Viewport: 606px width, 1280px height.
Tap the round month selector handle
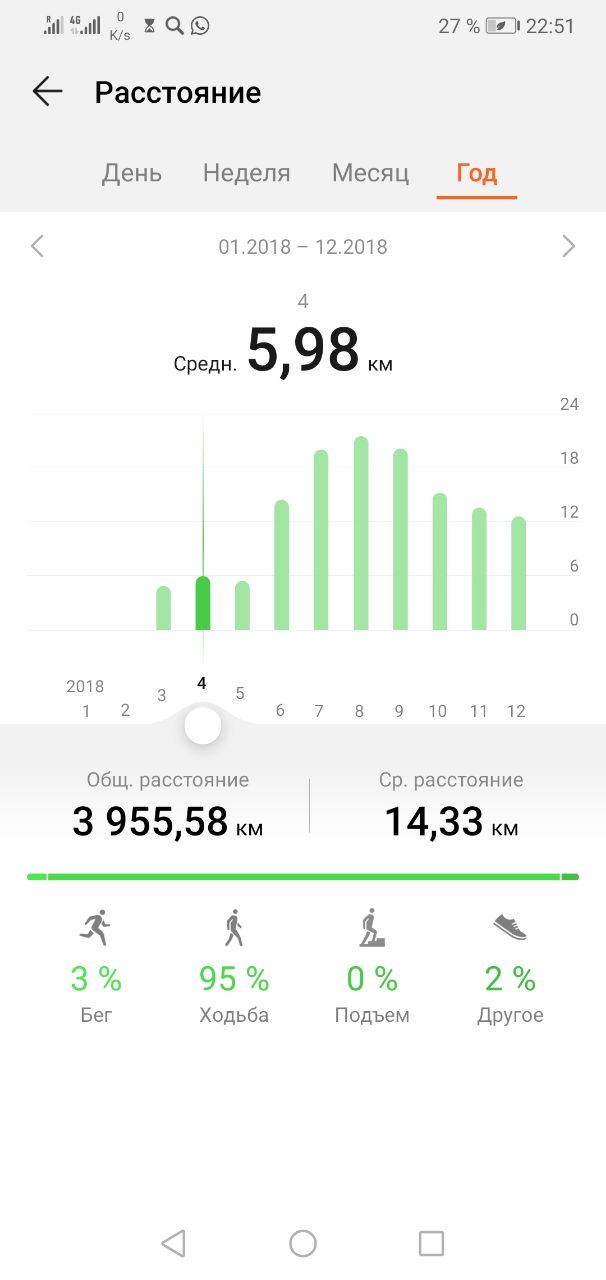tap(203, 726)
